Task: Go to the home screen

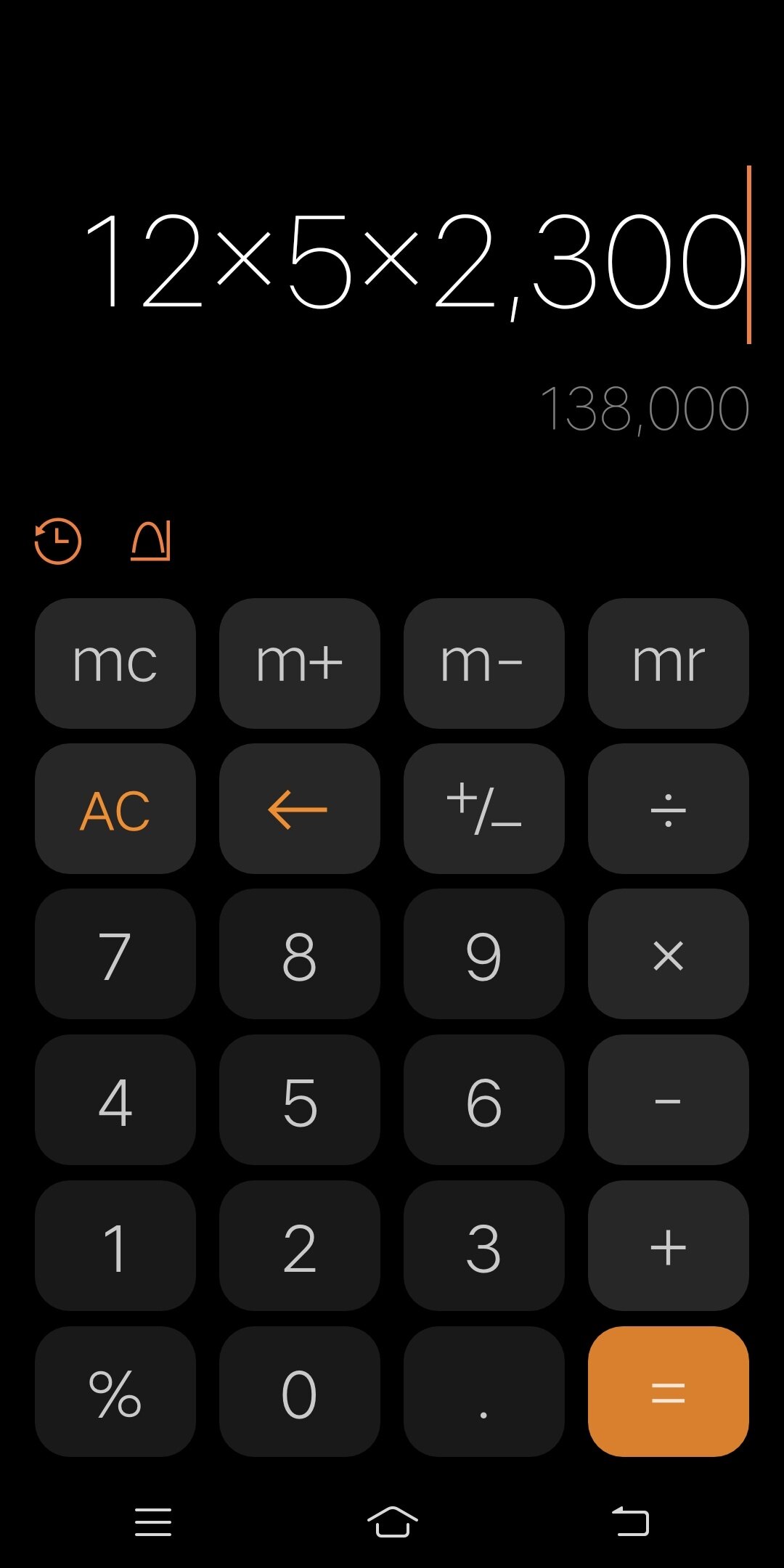Action: tap(392, 1522)
